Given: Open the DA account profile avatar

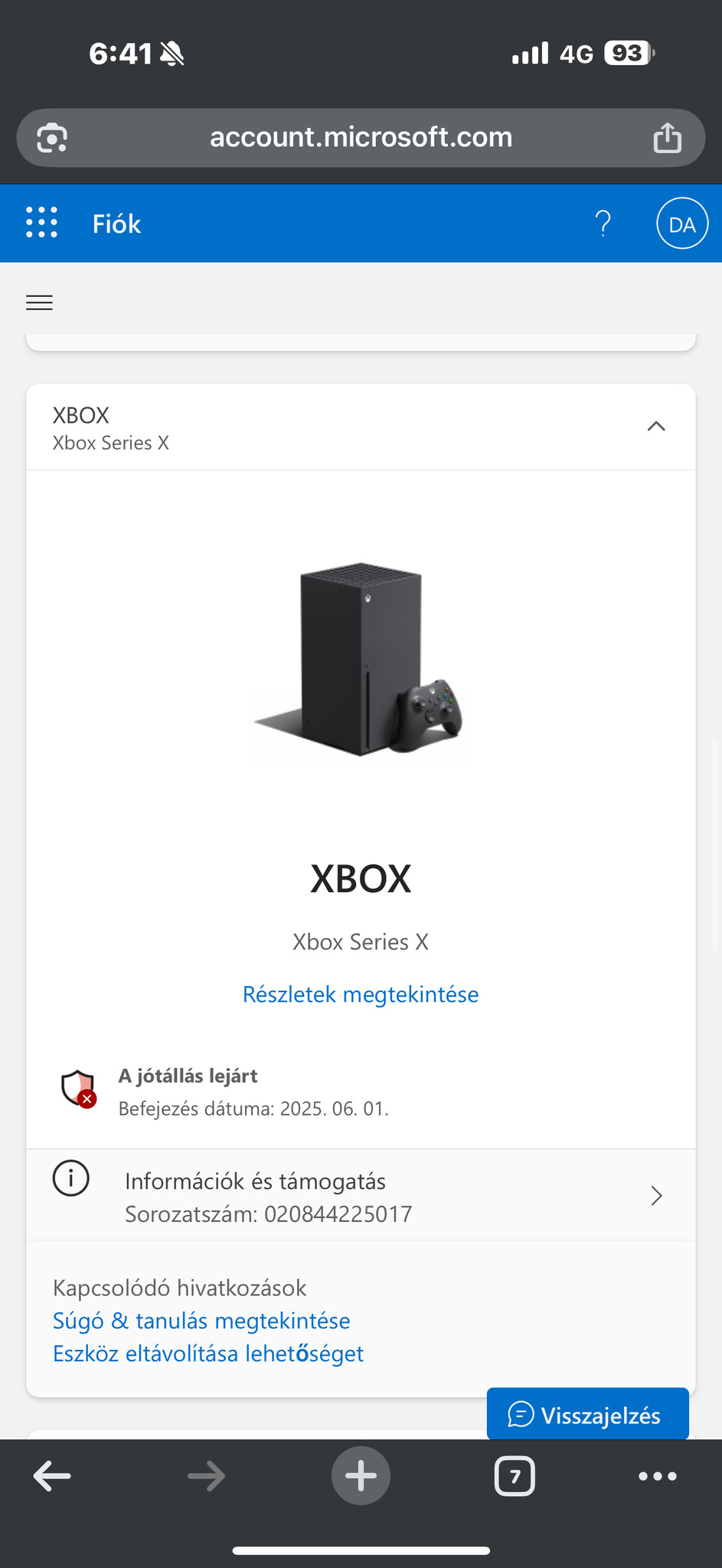Looking at the screenshot, I should point(681,224).
